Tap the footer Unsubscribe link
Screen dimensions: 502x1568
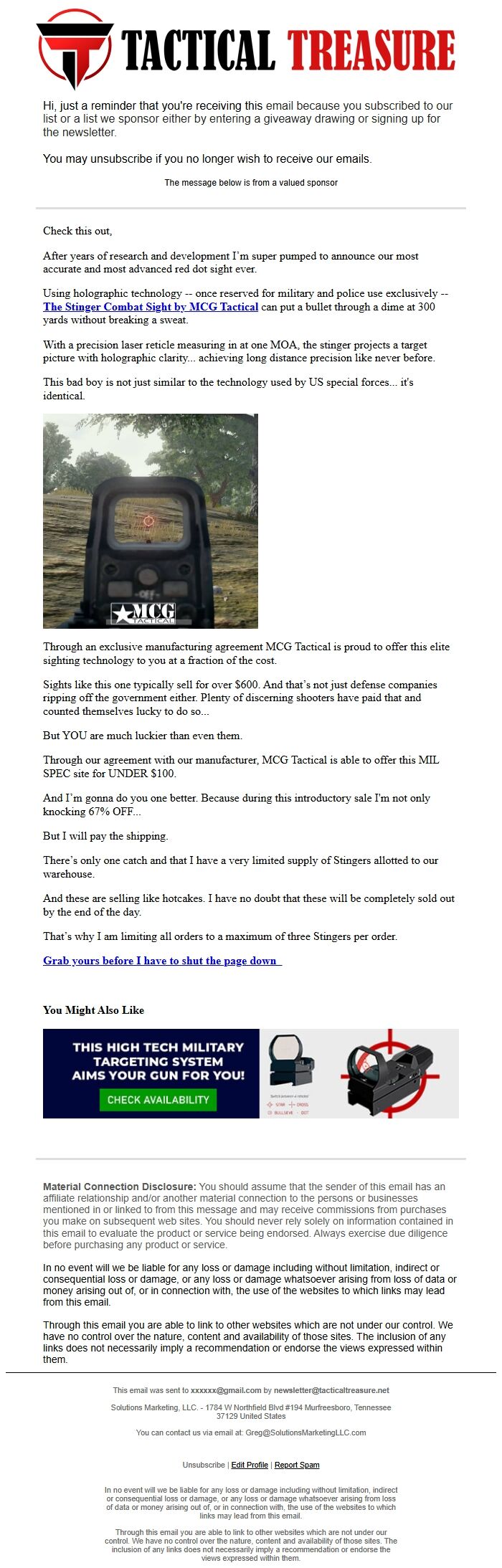pos(204,1465)
